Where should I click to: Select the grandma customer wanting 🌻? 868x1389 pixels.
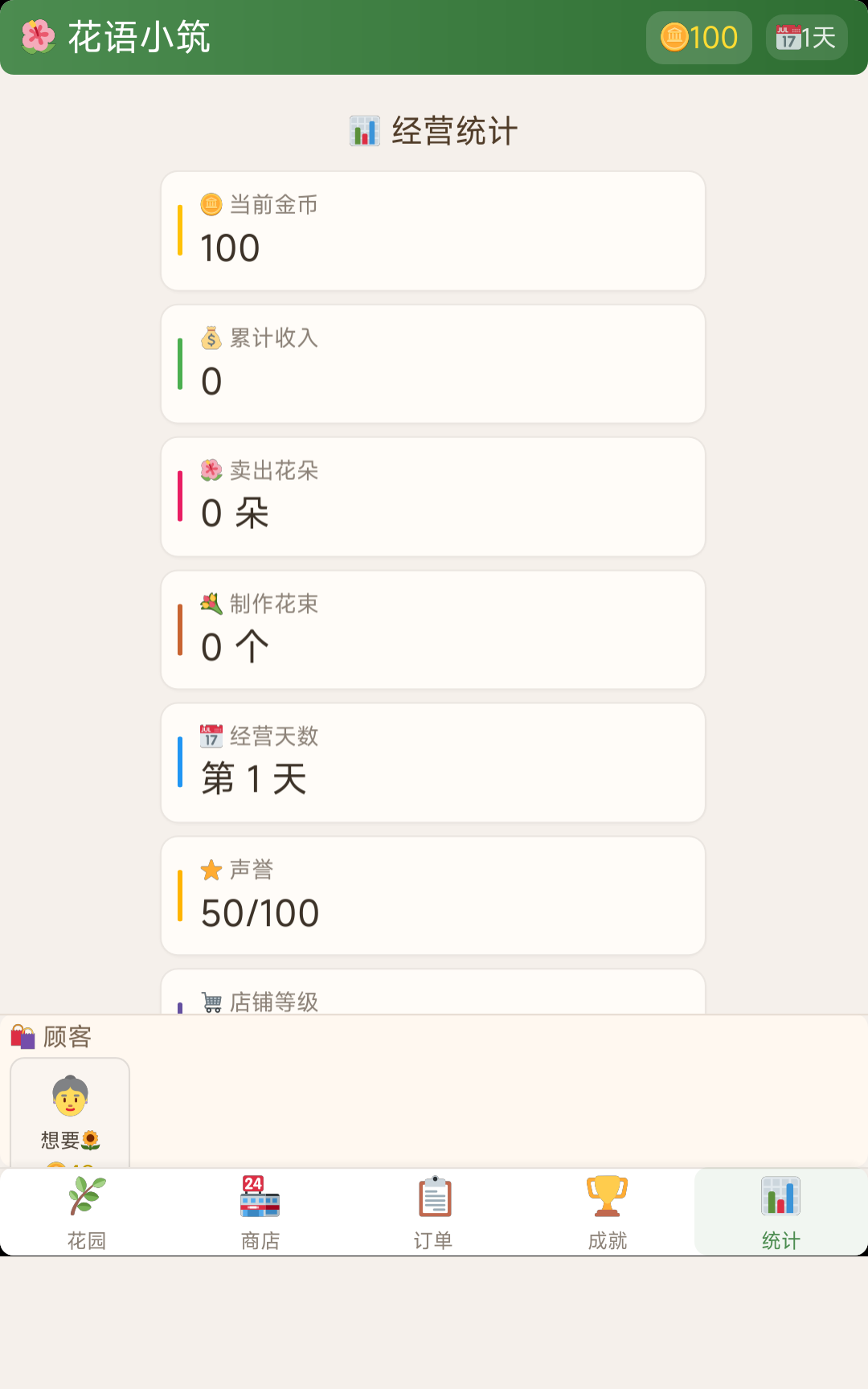70,1113
